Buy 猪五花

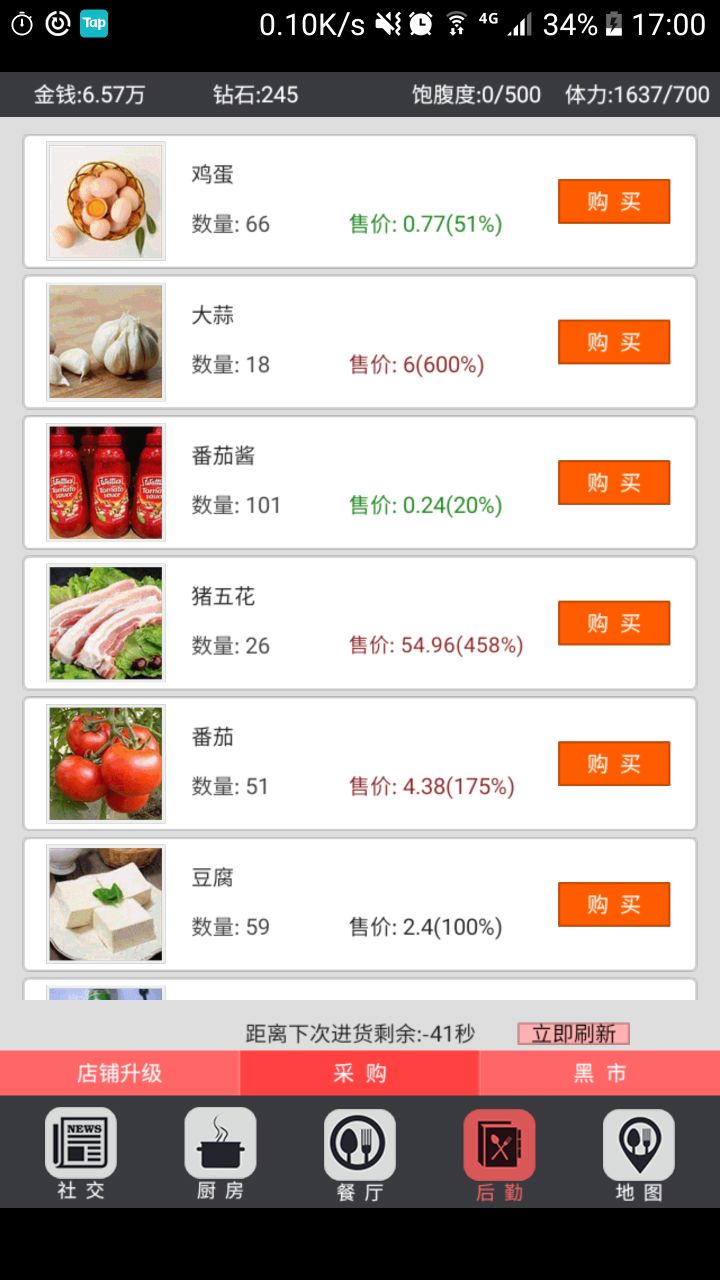pos(613,623)
